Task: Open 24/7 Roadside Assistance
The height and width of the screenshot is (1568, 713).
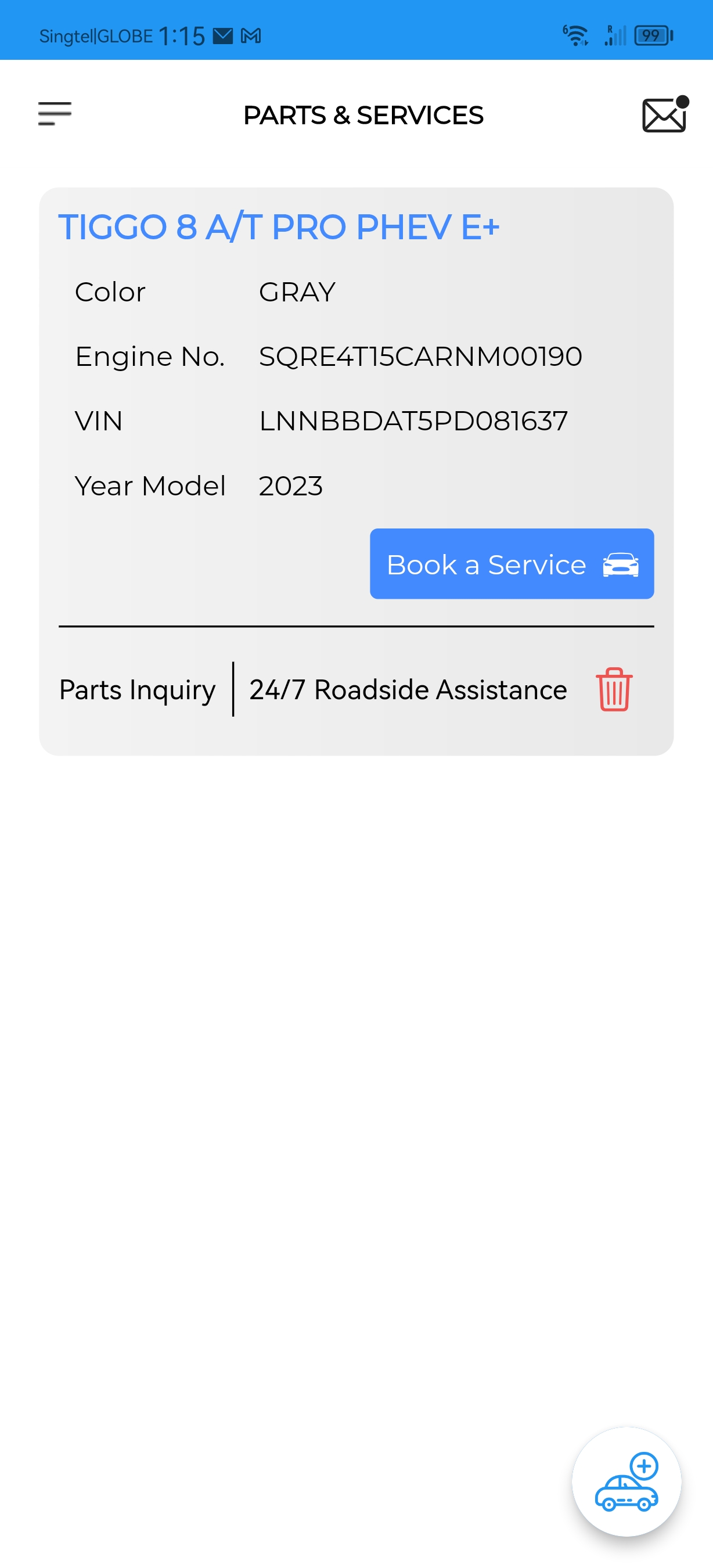Action: [x=408, y=690]
